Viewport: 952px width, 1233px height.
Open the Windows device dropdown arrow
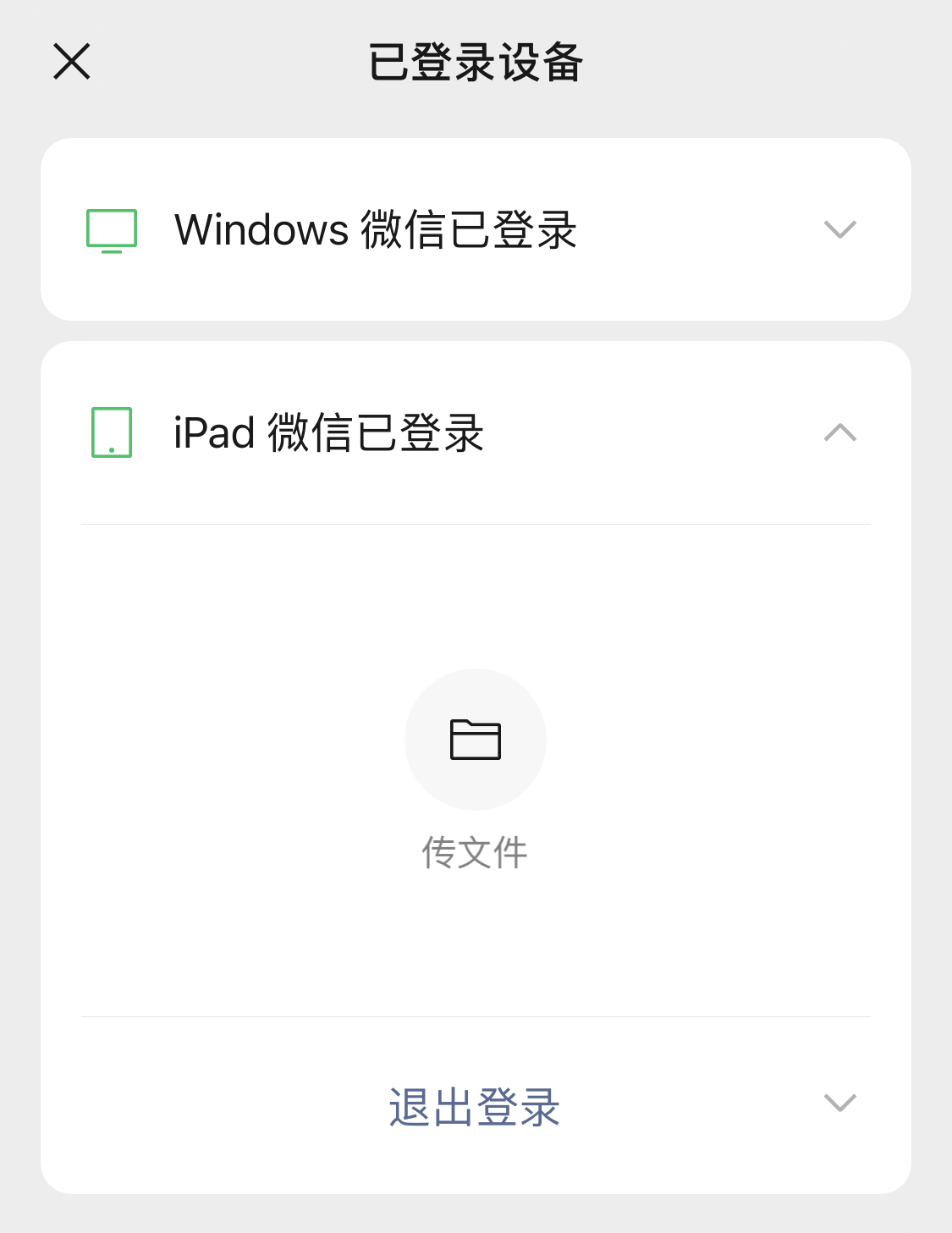tap(839, 229)
